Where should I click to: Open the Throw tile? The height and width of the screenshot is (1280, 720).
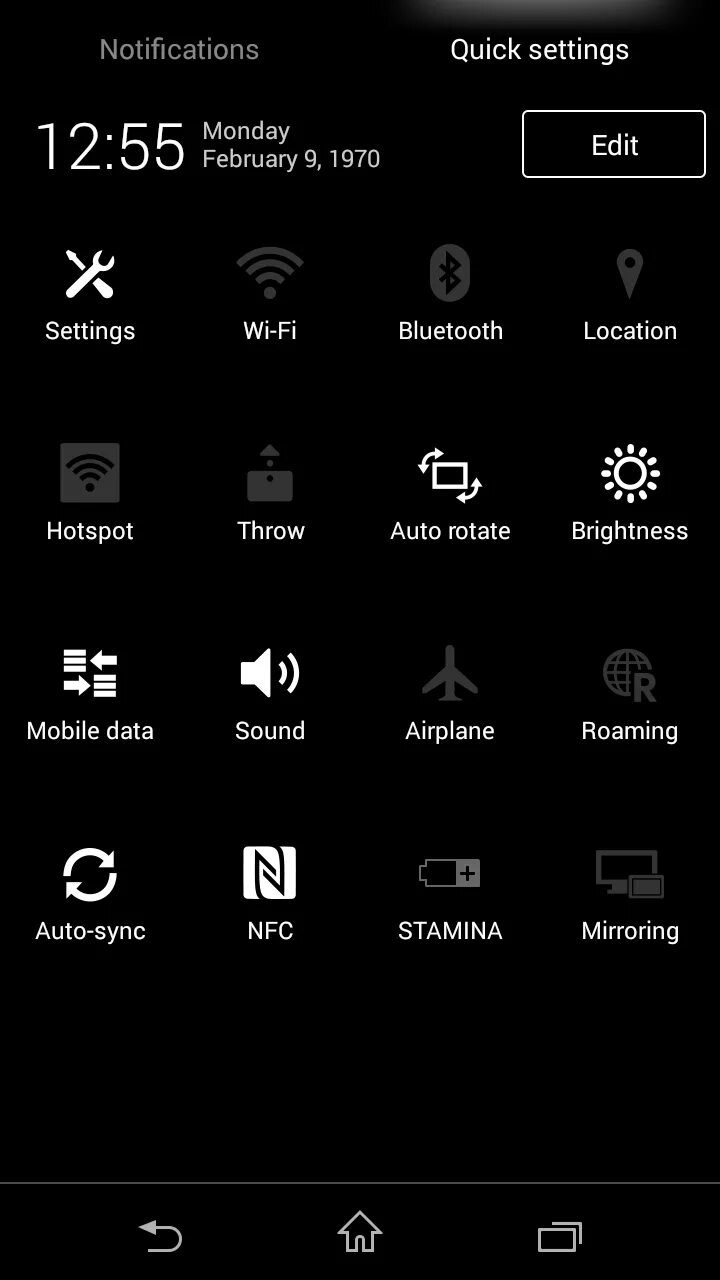(x=270, y=495)
